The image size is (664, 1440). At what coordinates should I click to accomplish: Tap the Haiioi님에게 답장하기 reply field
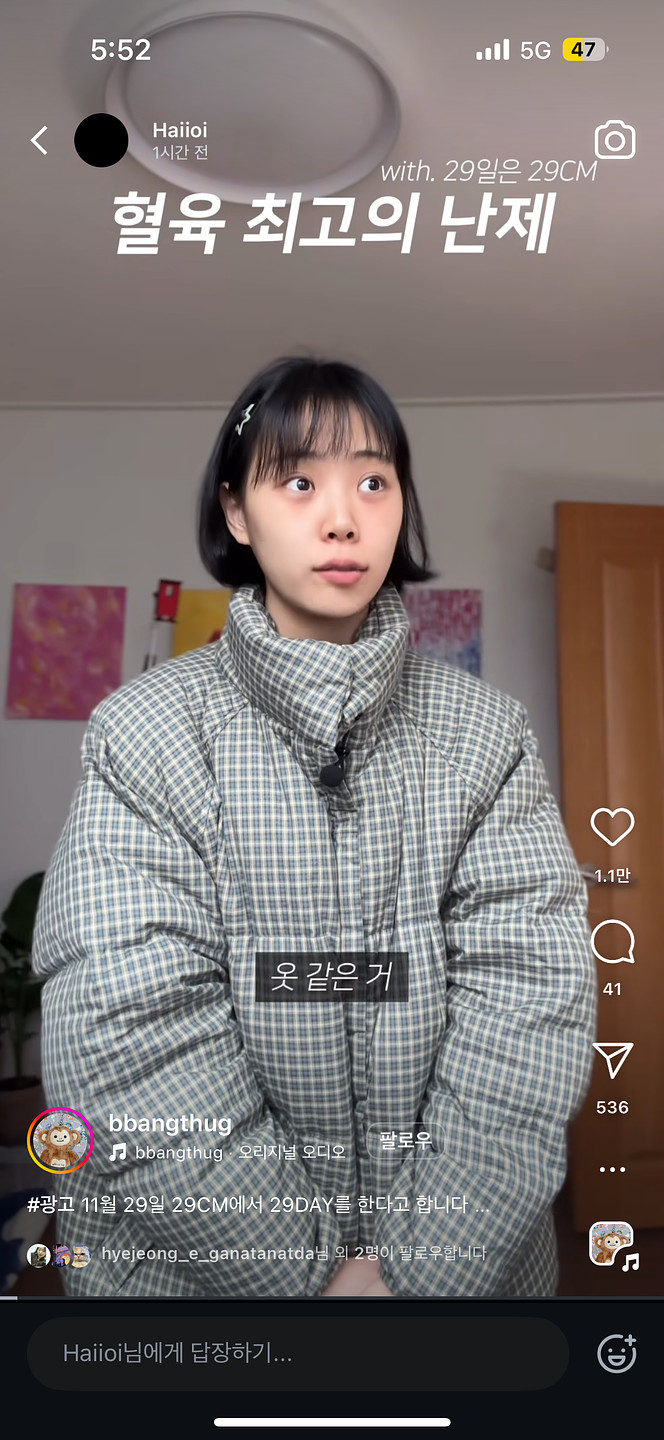click(298, 1354)
